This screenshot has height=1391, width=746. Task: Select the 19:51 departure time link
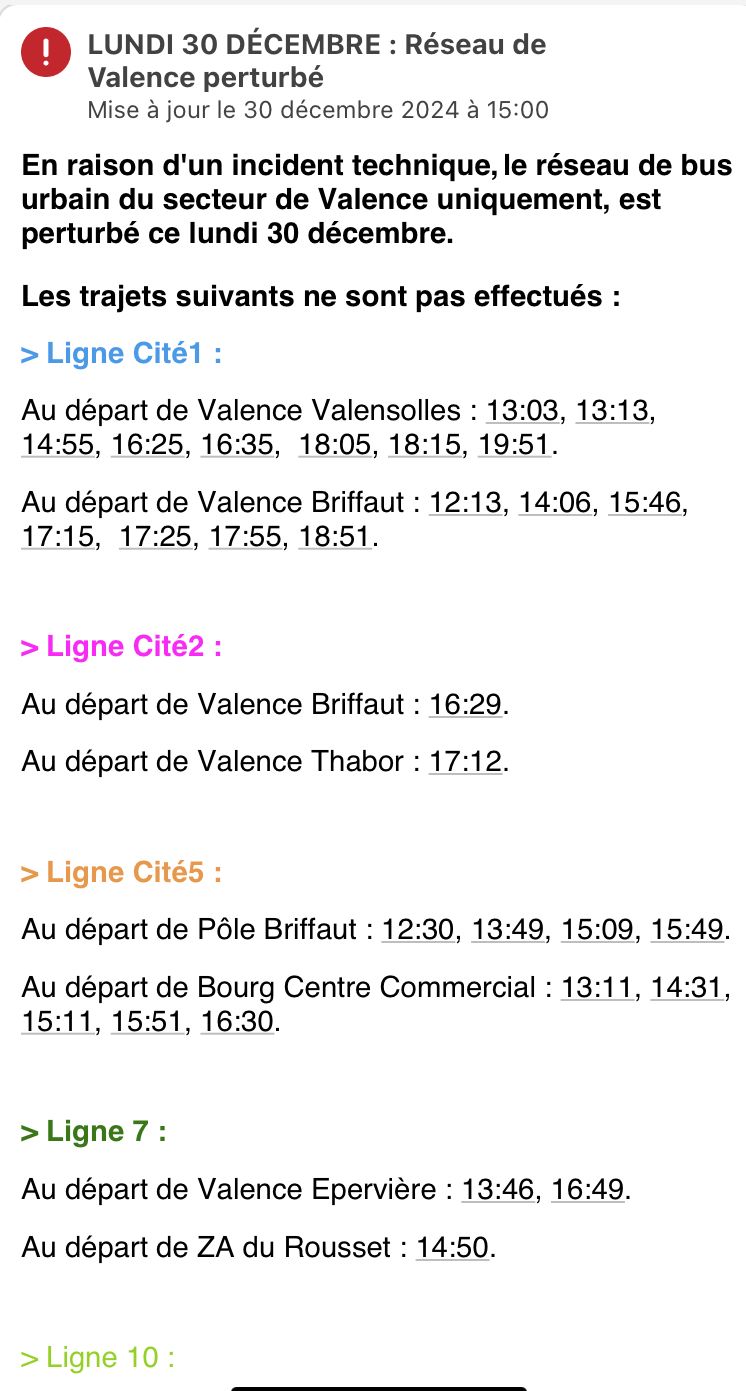[514, 443]
